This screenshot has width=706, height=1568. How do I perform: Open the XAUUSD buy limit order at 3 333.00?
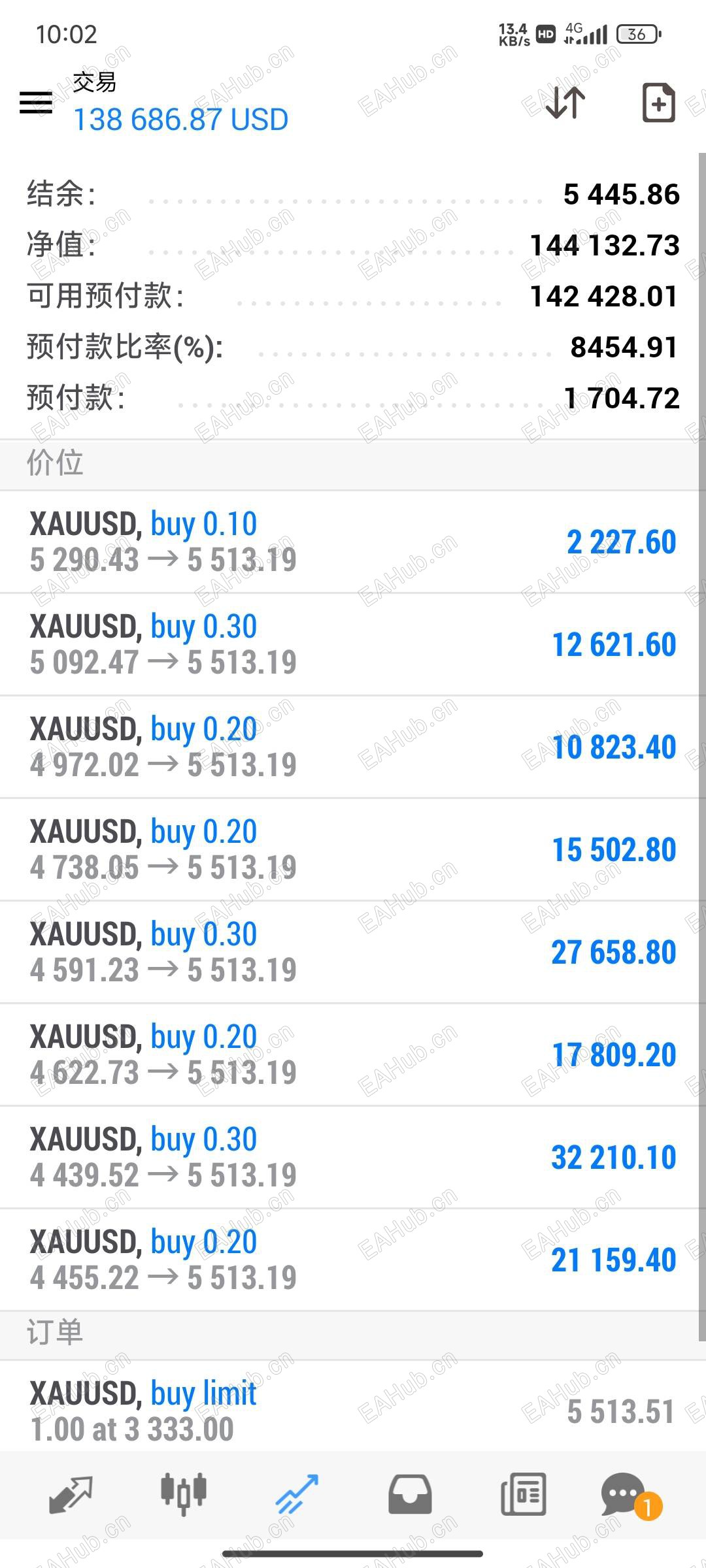pos(353,1411)
